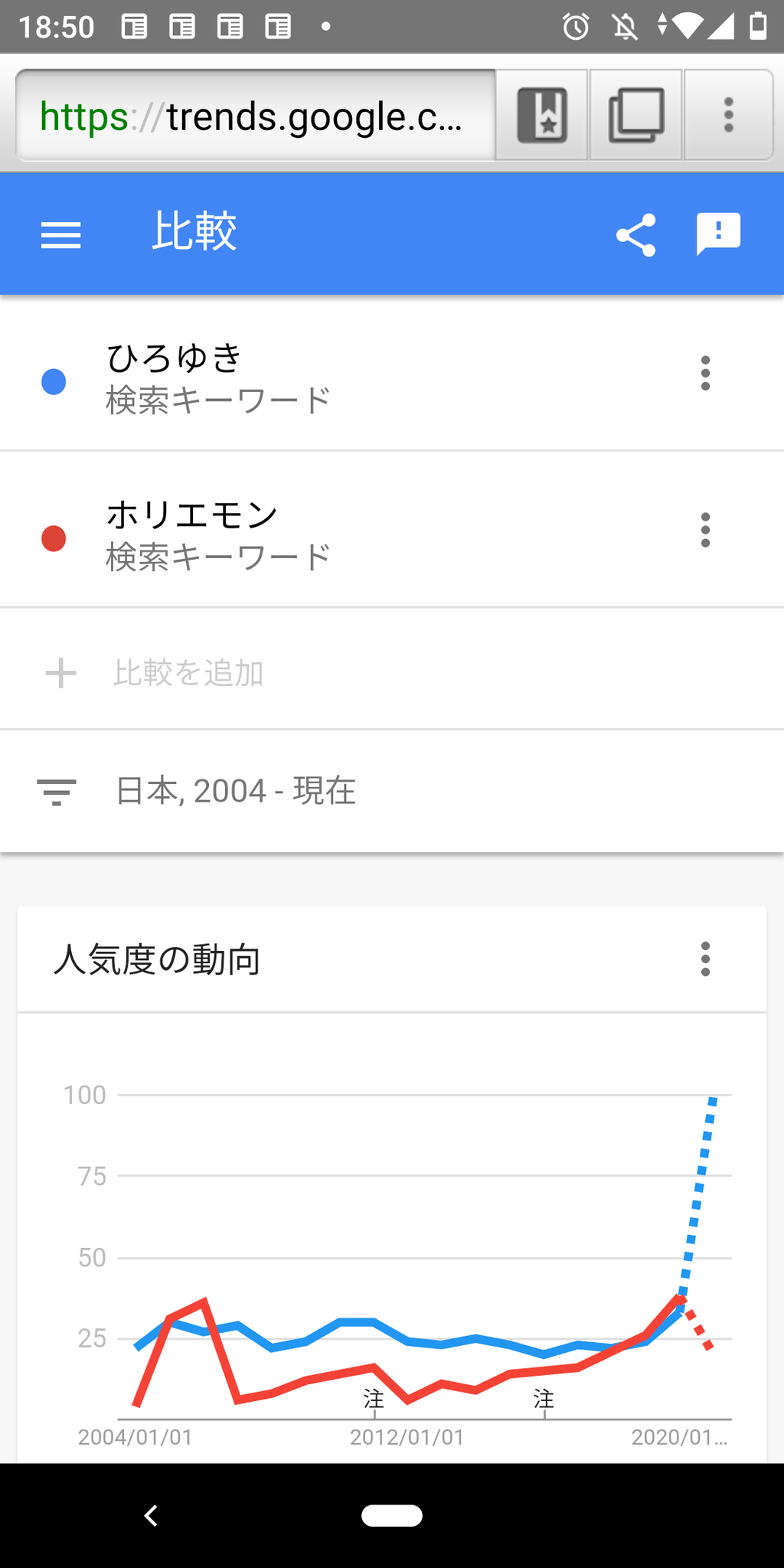Viewport: 784px width, 1568px height.
Task: Open options for ひろゆき search term
Action: (x=705, y=374)
